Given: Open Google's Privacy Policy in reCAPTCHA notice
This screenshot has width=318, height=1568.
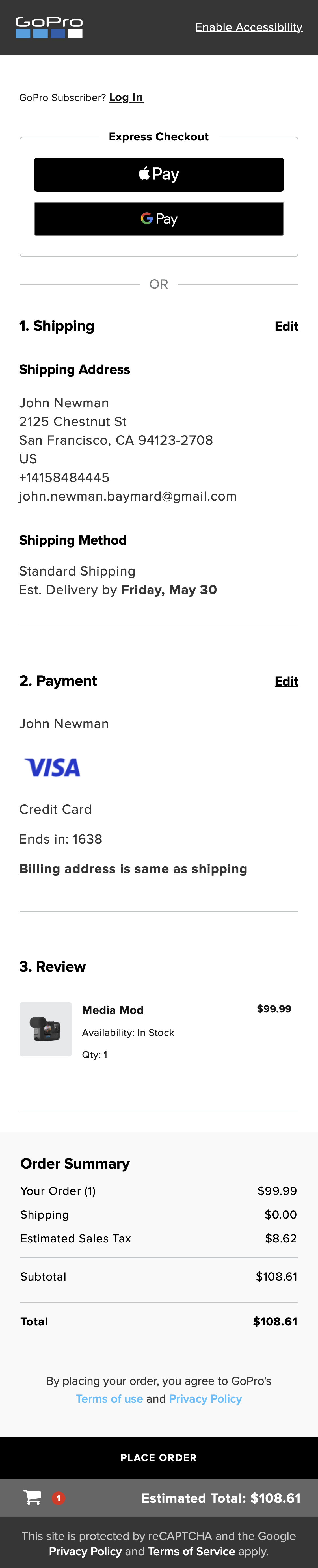Looking at the screenshot, I should click(85, 1551).
